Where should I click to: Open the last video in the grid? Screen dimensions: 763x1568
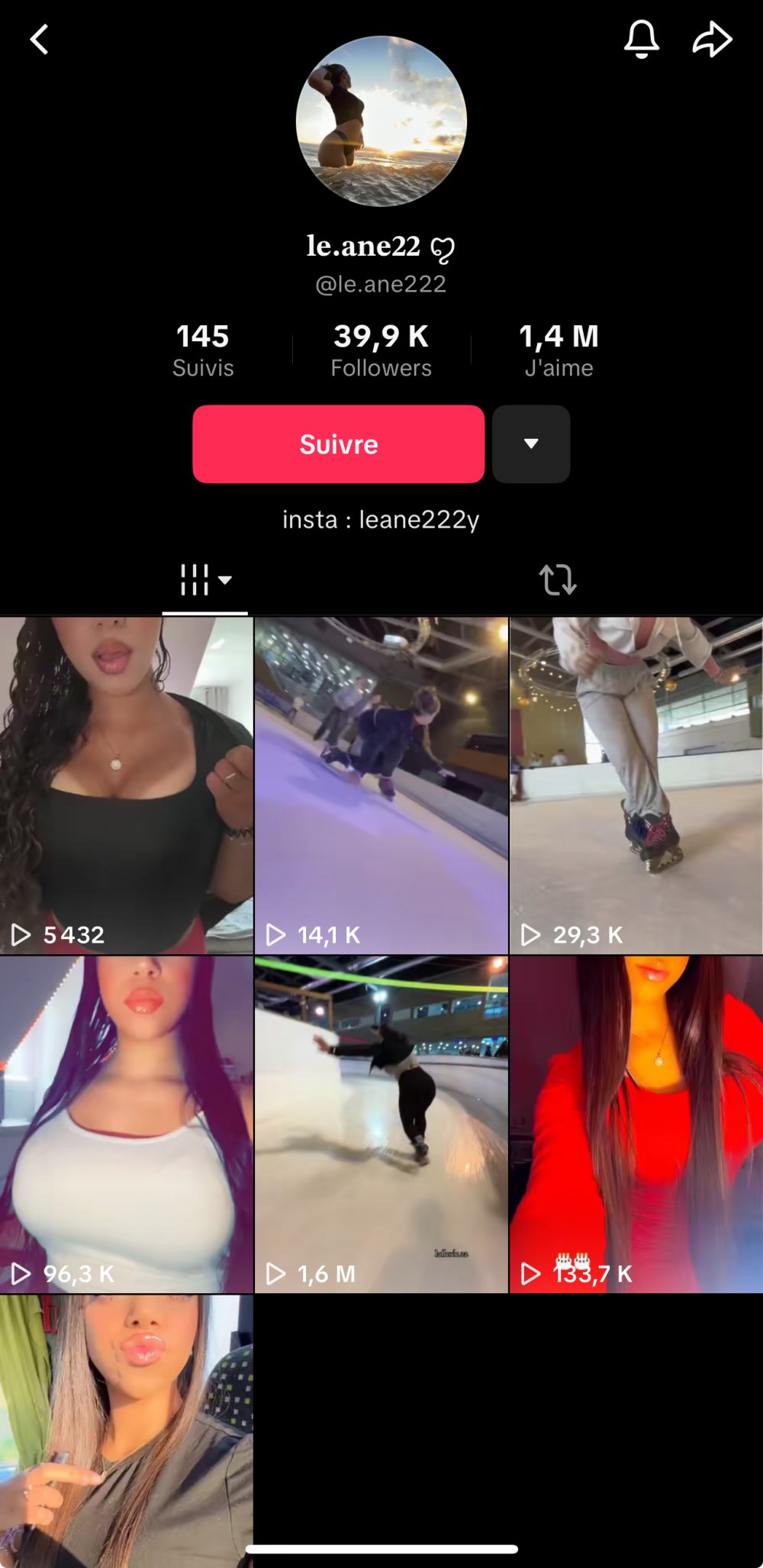click(x=127, y=1428)
